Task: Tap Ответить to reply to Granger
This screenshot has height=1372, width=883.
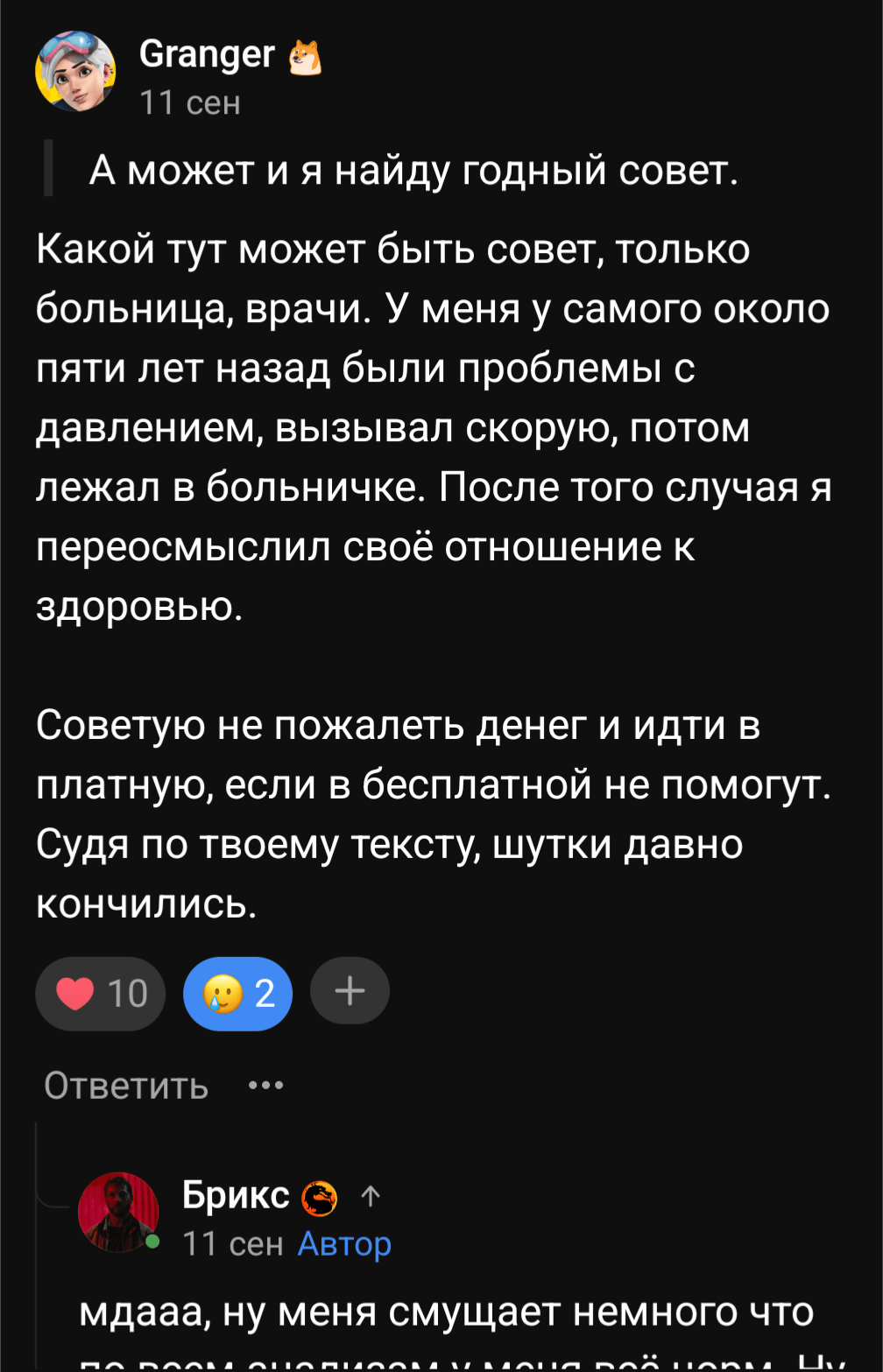Action: pos(126,1086)
